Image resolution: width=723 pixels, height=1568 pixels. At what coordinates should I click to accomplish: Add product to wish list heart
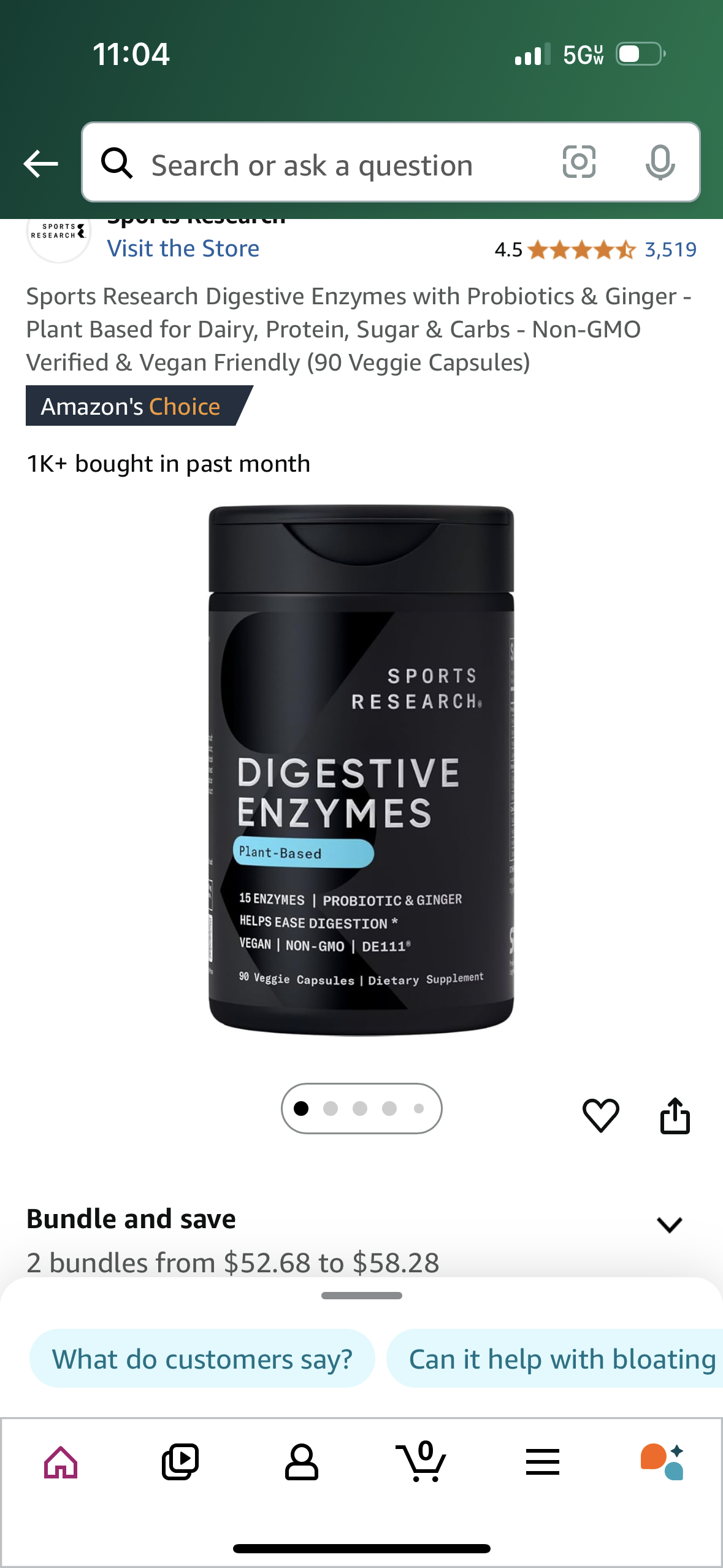(600, 1115)
